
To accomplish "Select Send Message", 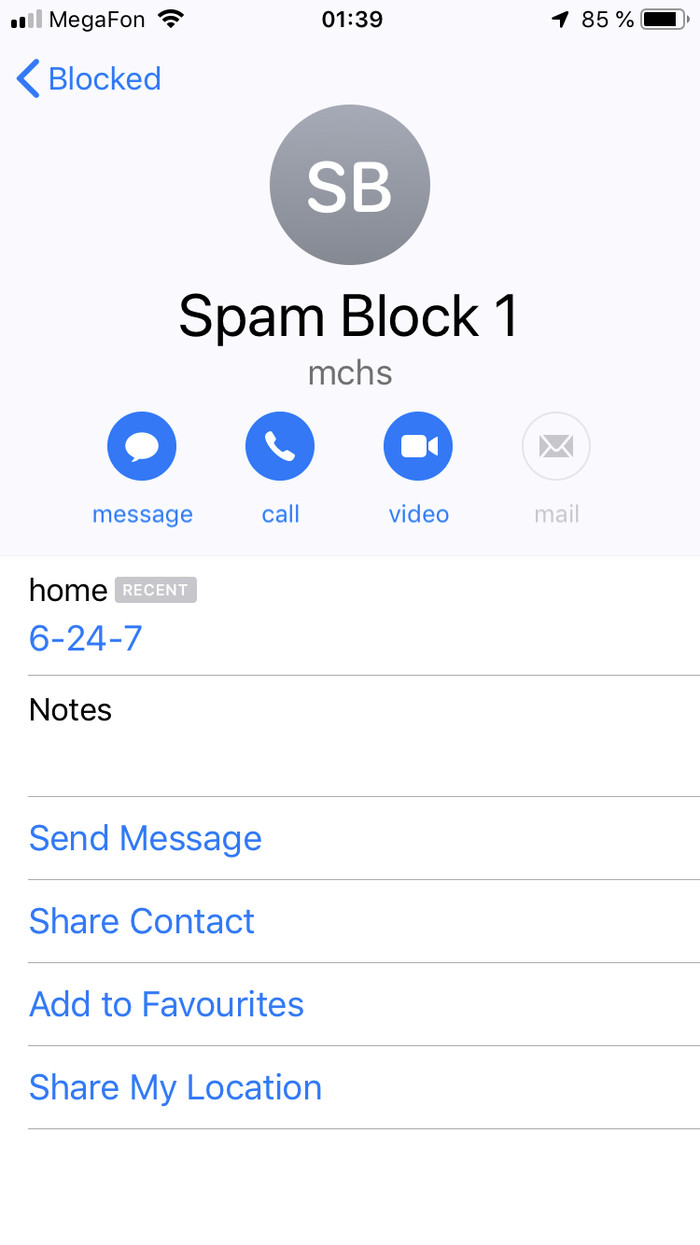I will pyautogui.click(x=145, y=838).
